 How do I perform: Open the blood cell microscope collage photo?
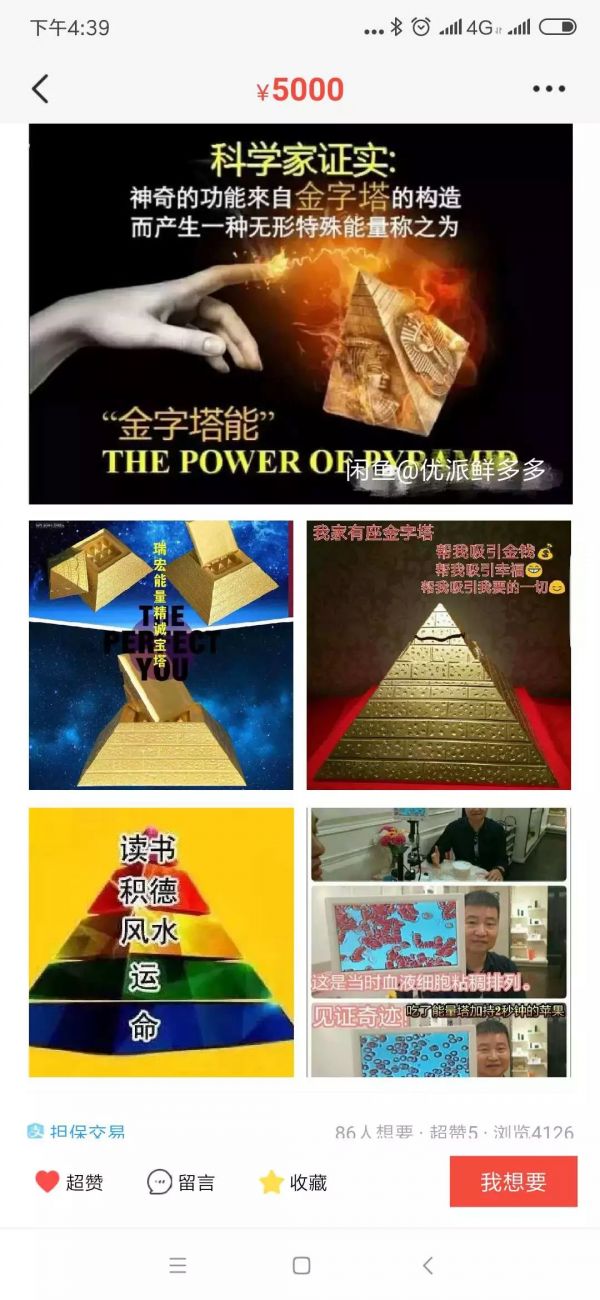[438, 942]
